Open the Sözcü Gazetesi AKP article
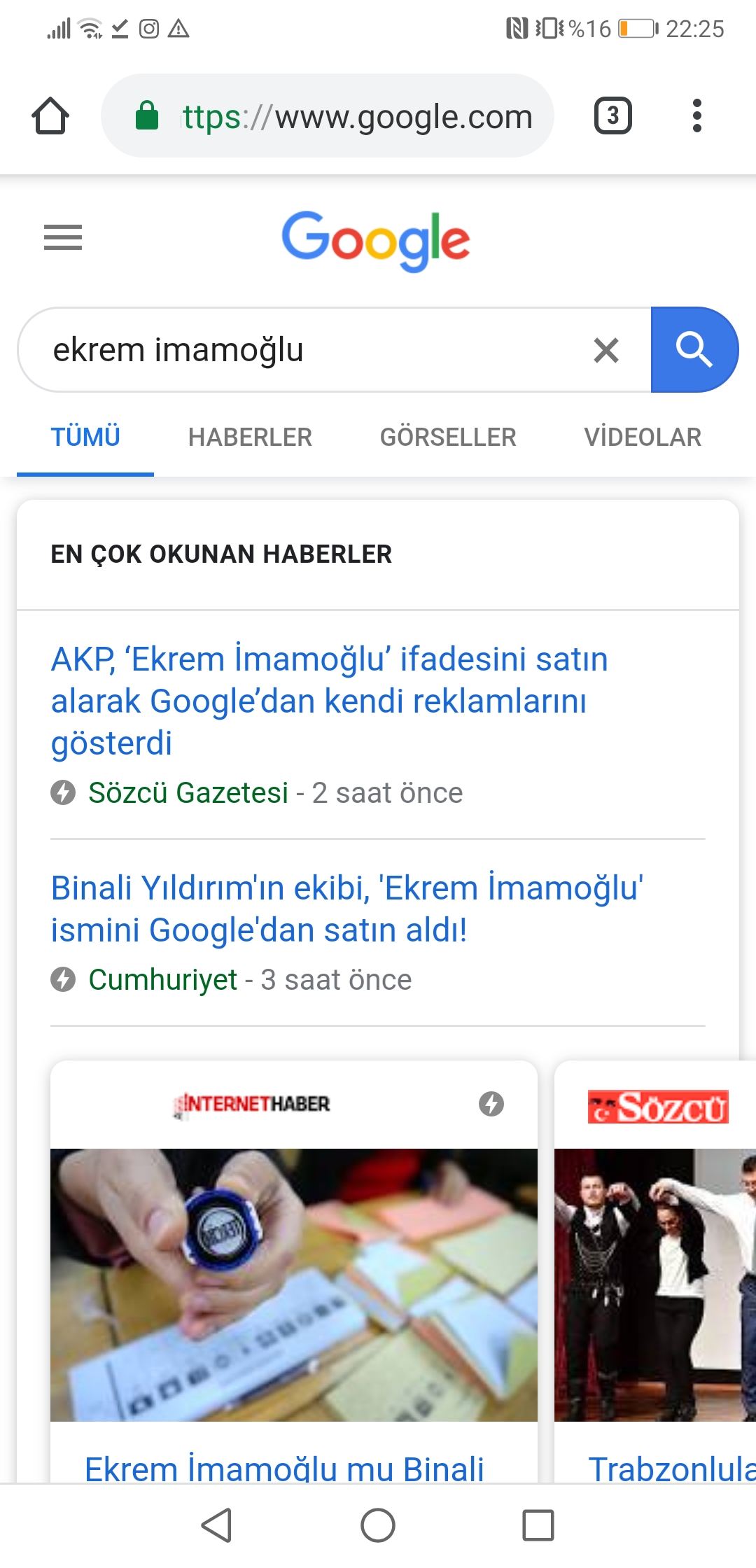This screenshot has height=1568, width=756. 329,701
